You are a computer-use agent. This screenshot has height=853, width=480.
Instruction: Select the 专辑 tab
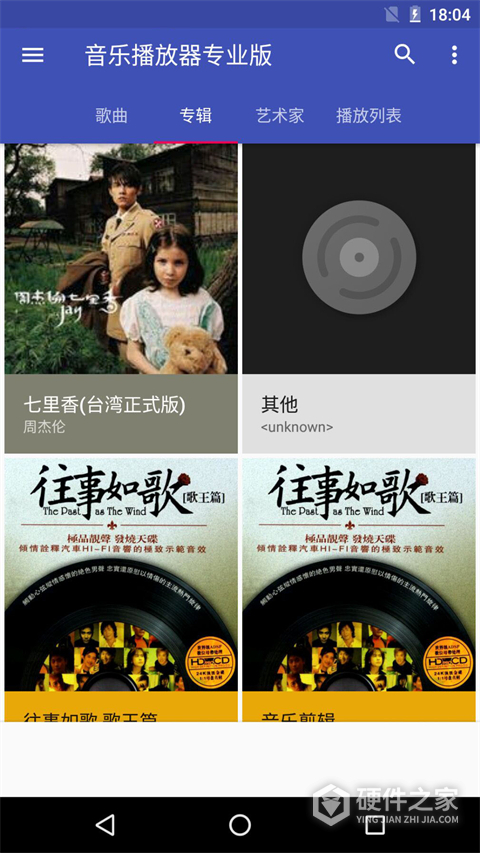coord(196,116)
